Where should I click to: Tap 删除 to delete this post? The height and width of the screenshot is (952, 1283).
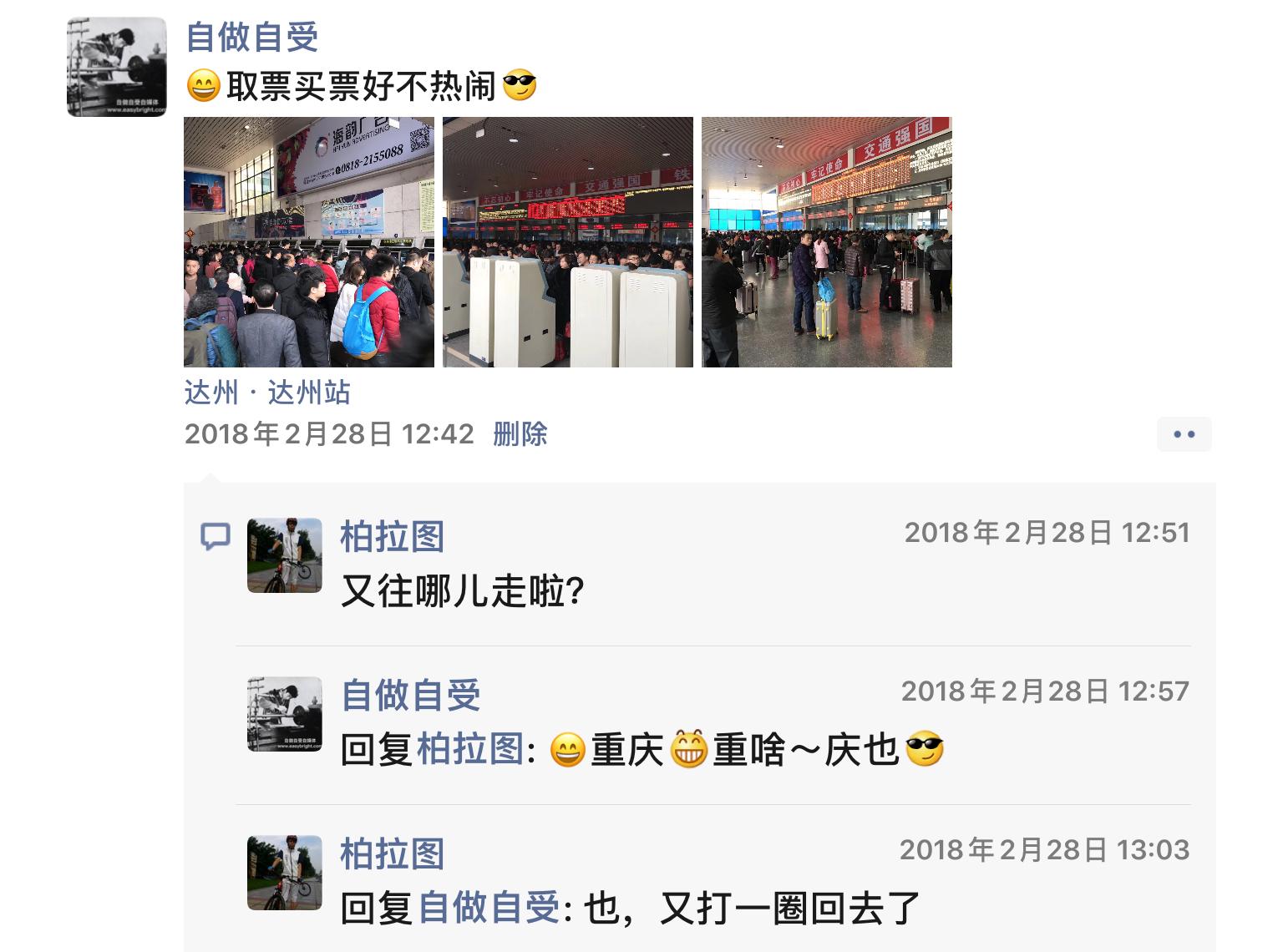(520, 434)
